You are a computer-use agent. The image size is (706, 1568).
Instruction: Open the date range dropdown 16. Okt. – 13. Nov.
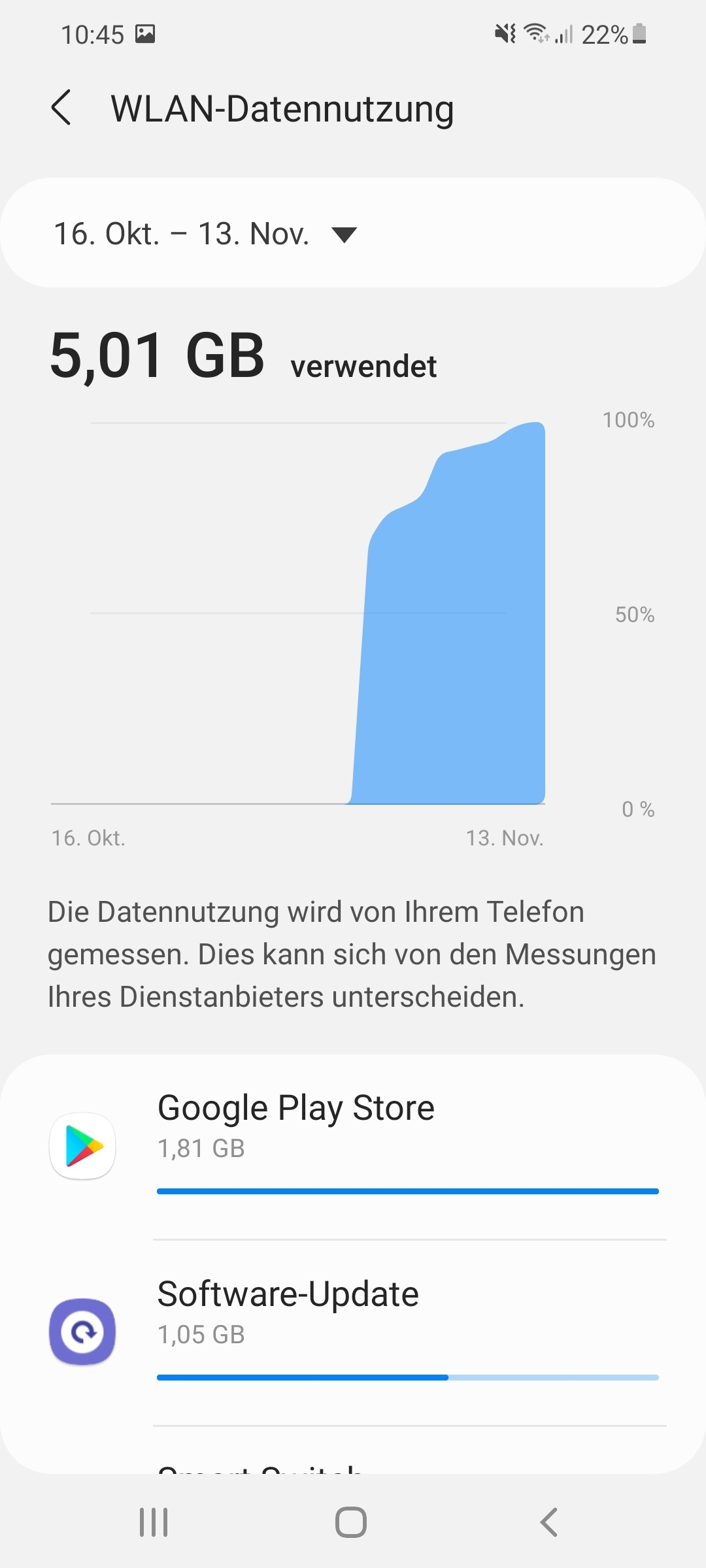(205, 234)
